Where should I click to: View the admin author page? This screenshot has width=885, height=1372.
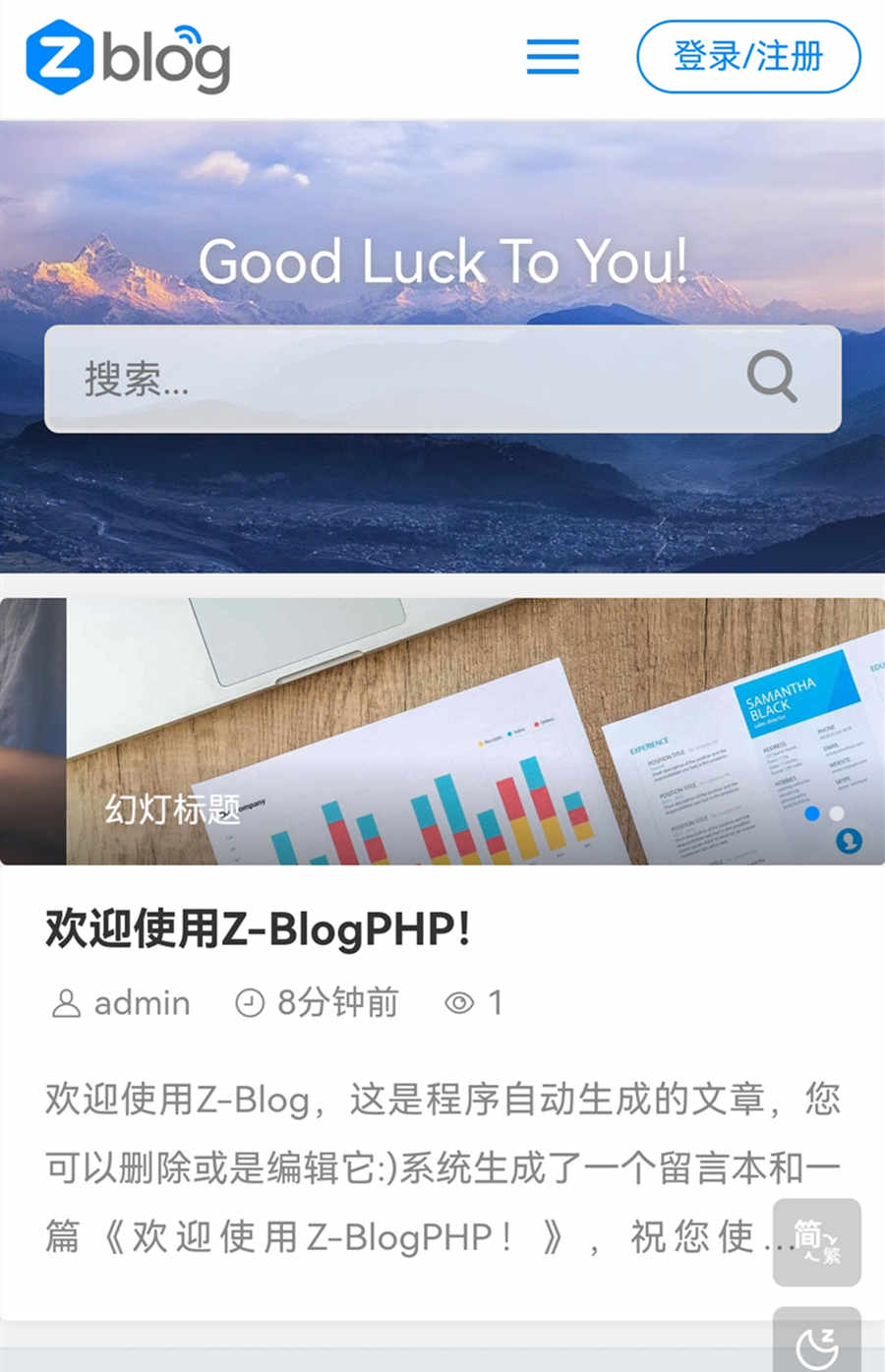[141, 1003]
